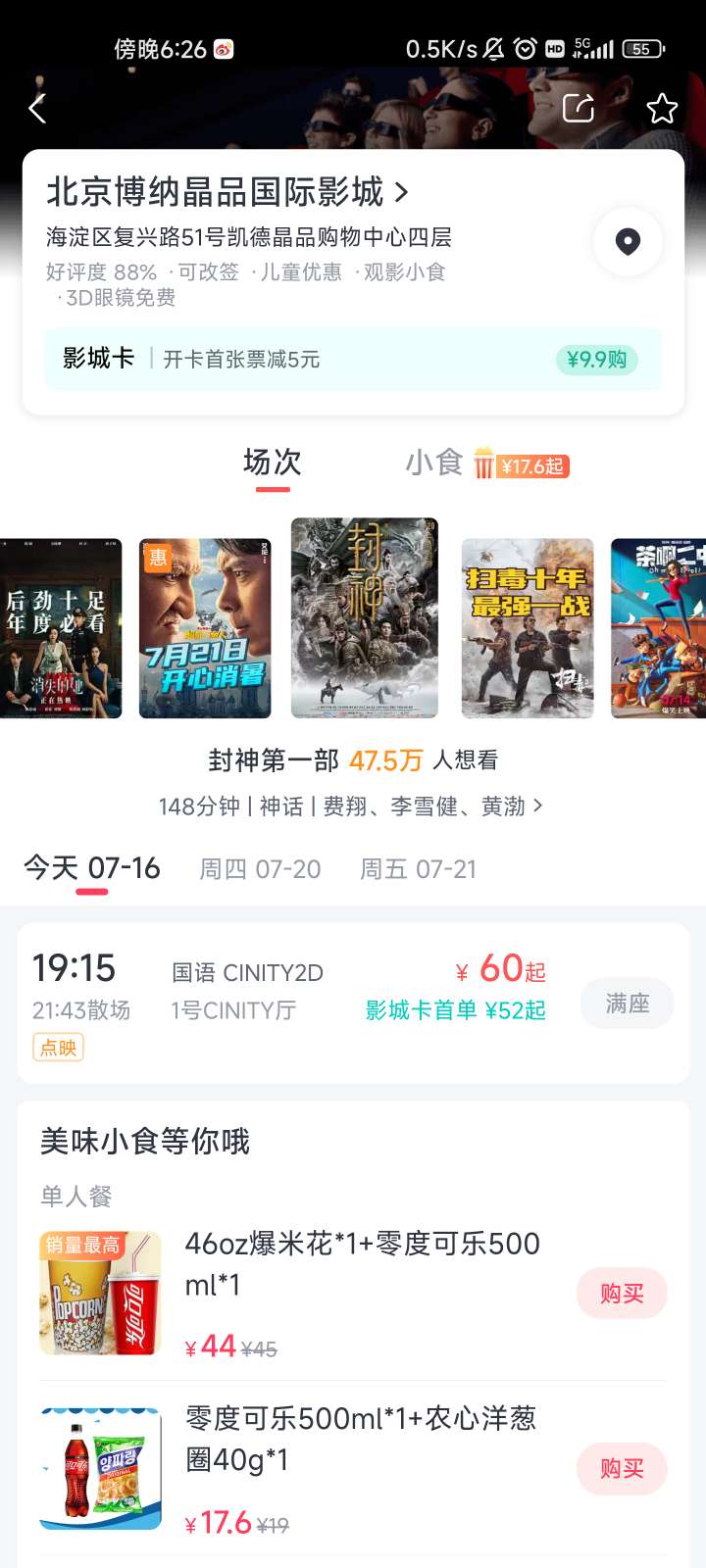This screenshot has width=706, height=1568.
Task: Tap the 满座 button on the 19:15 showing
Action: (x=627, y=1003)
